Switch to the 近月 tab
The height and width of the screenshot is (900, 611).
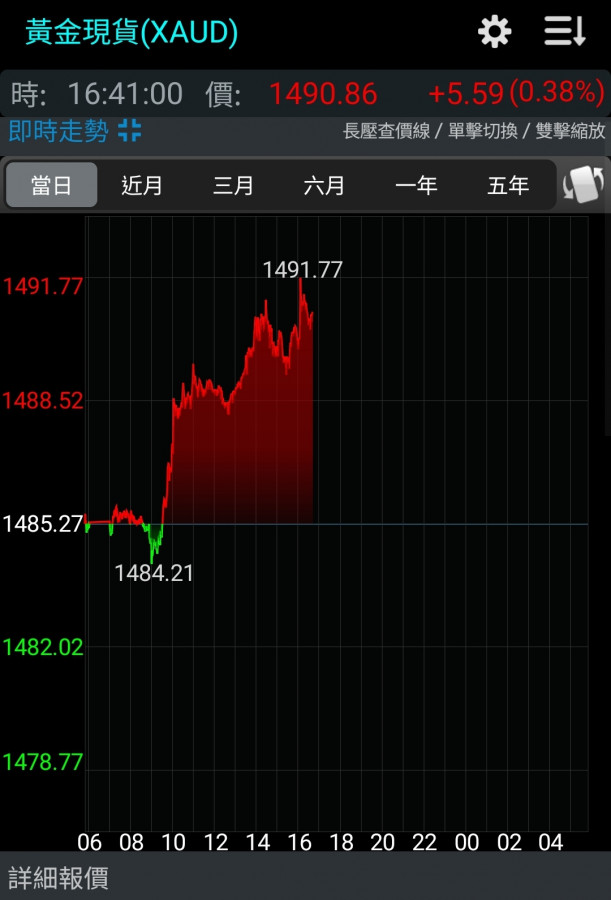click(x=142, y=185)
